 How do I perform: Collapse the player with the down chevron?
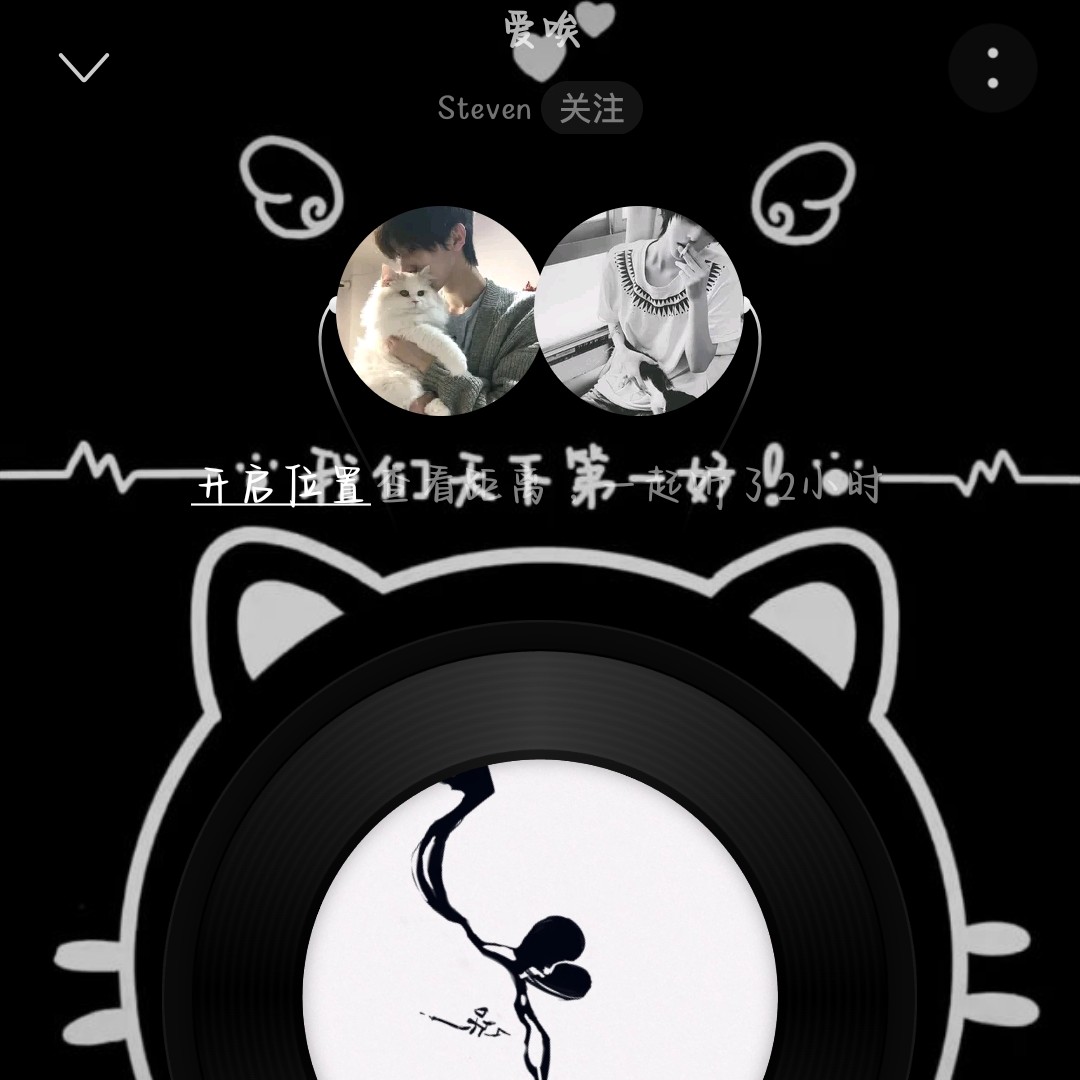(84, 67)
